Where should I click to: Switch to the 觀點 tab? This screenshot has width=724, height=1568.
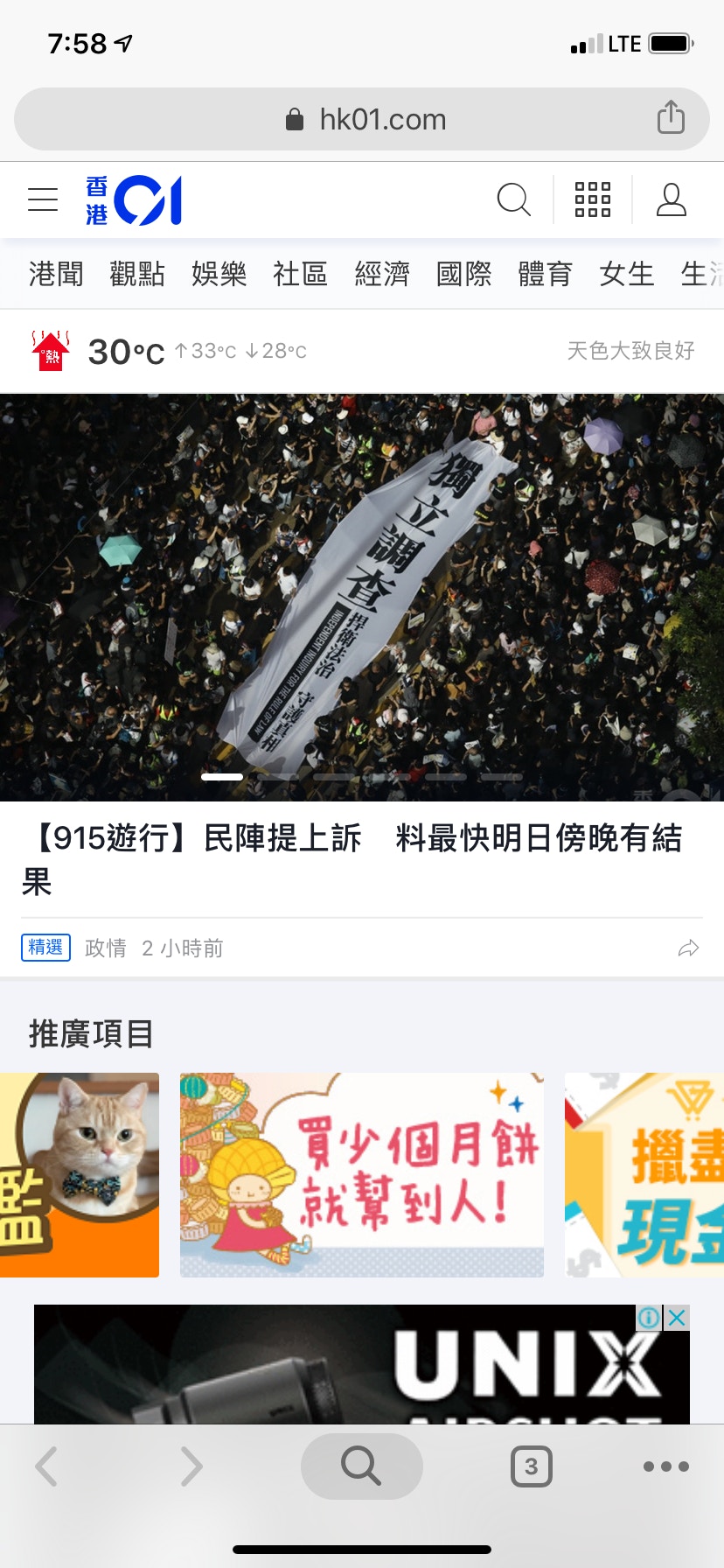[x=137, y=274]
